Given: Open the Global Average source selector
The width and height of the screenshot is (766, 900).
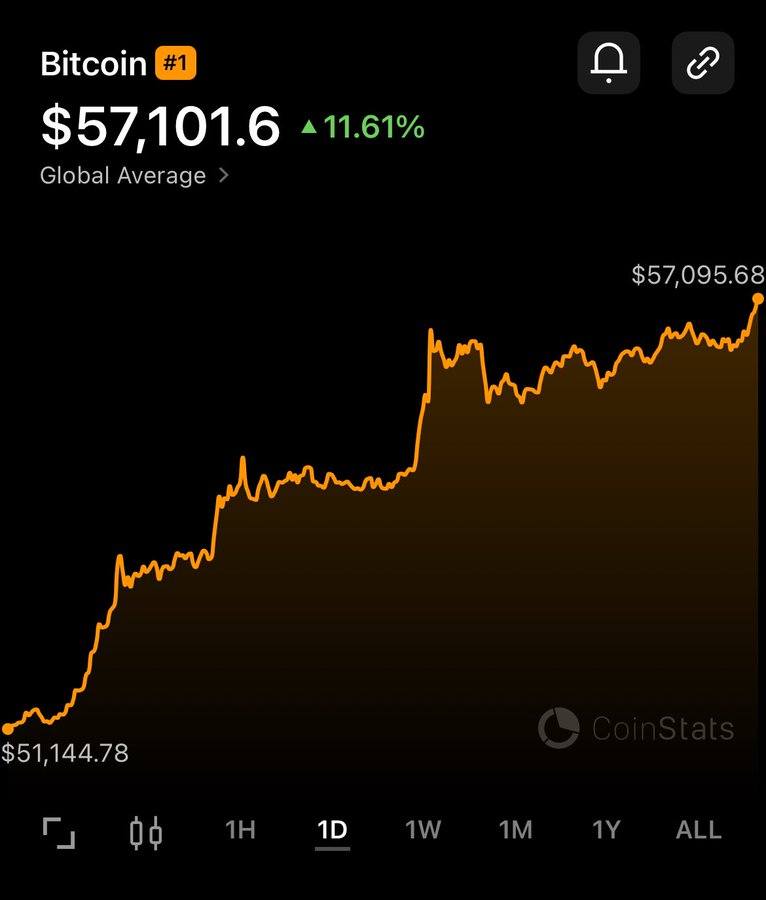Looking at the screenshot, I should pyautogui.click(x=134, y=176).
